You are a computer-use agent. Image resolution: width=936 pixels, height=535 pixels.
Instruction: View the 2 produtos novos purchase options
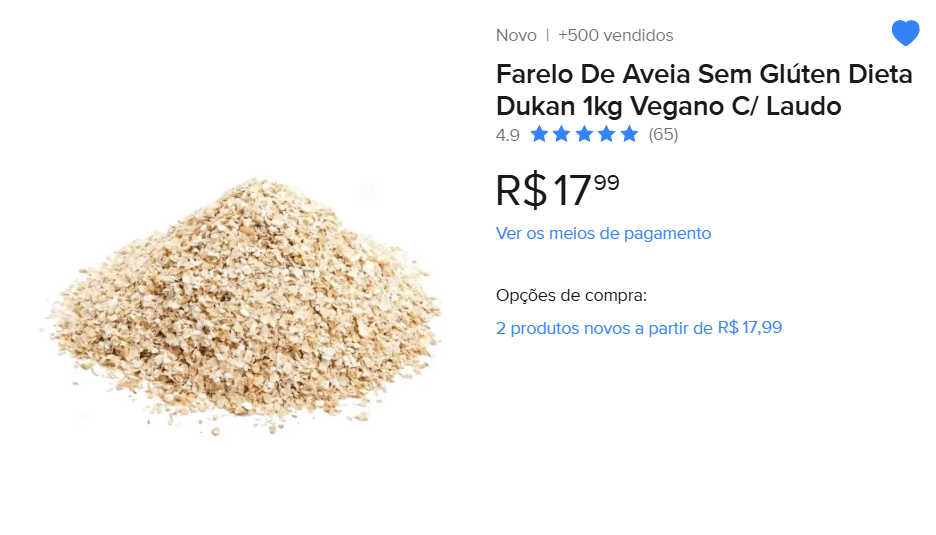pyautogui.click(x=638, y=327)
